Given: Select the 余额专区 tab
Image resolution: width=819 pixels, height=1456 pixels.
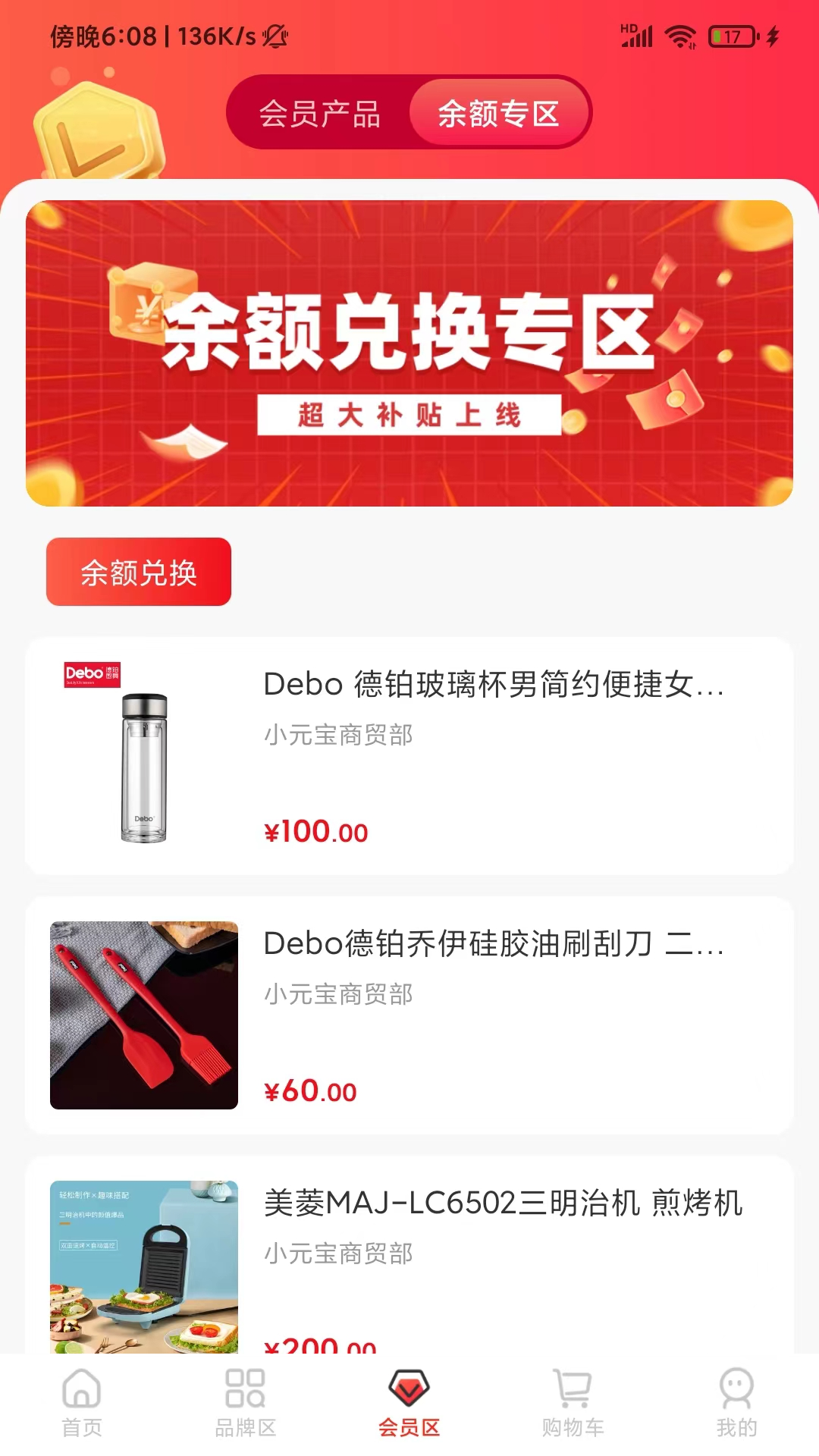Looking at the screenshot, I should [498, 114].
